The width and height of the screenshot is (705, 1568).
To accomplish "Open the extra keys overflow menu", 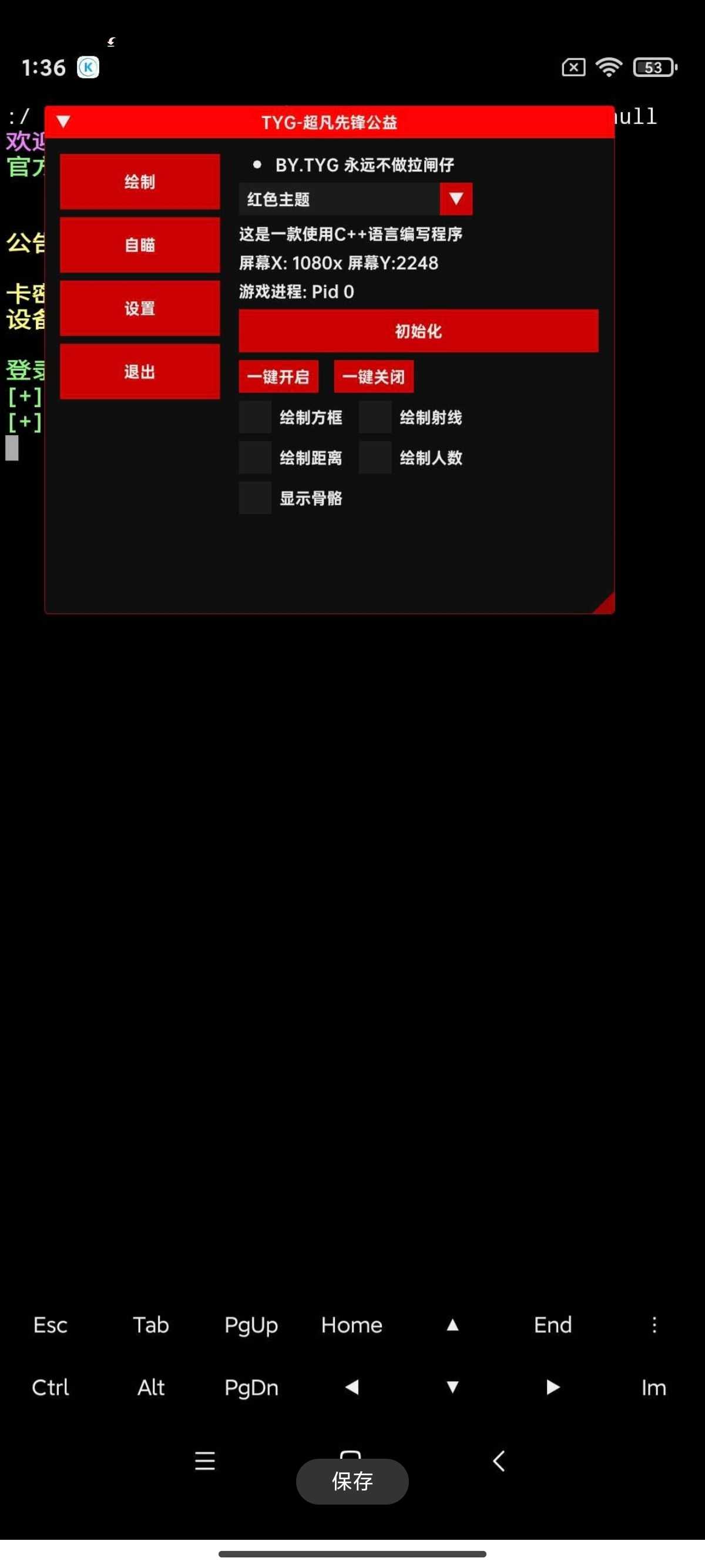I will (654, 1324).
